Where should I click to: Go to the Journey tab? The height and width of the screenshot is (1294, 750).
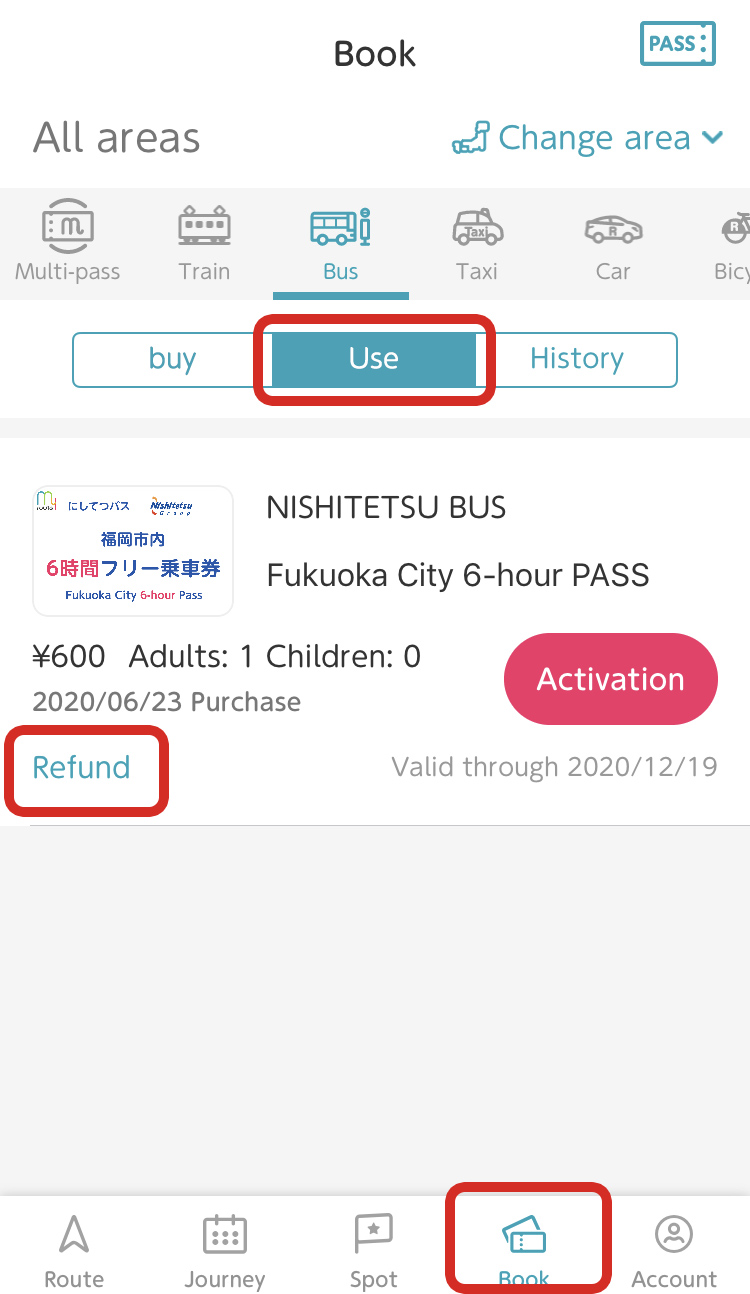coord(225,1250)
